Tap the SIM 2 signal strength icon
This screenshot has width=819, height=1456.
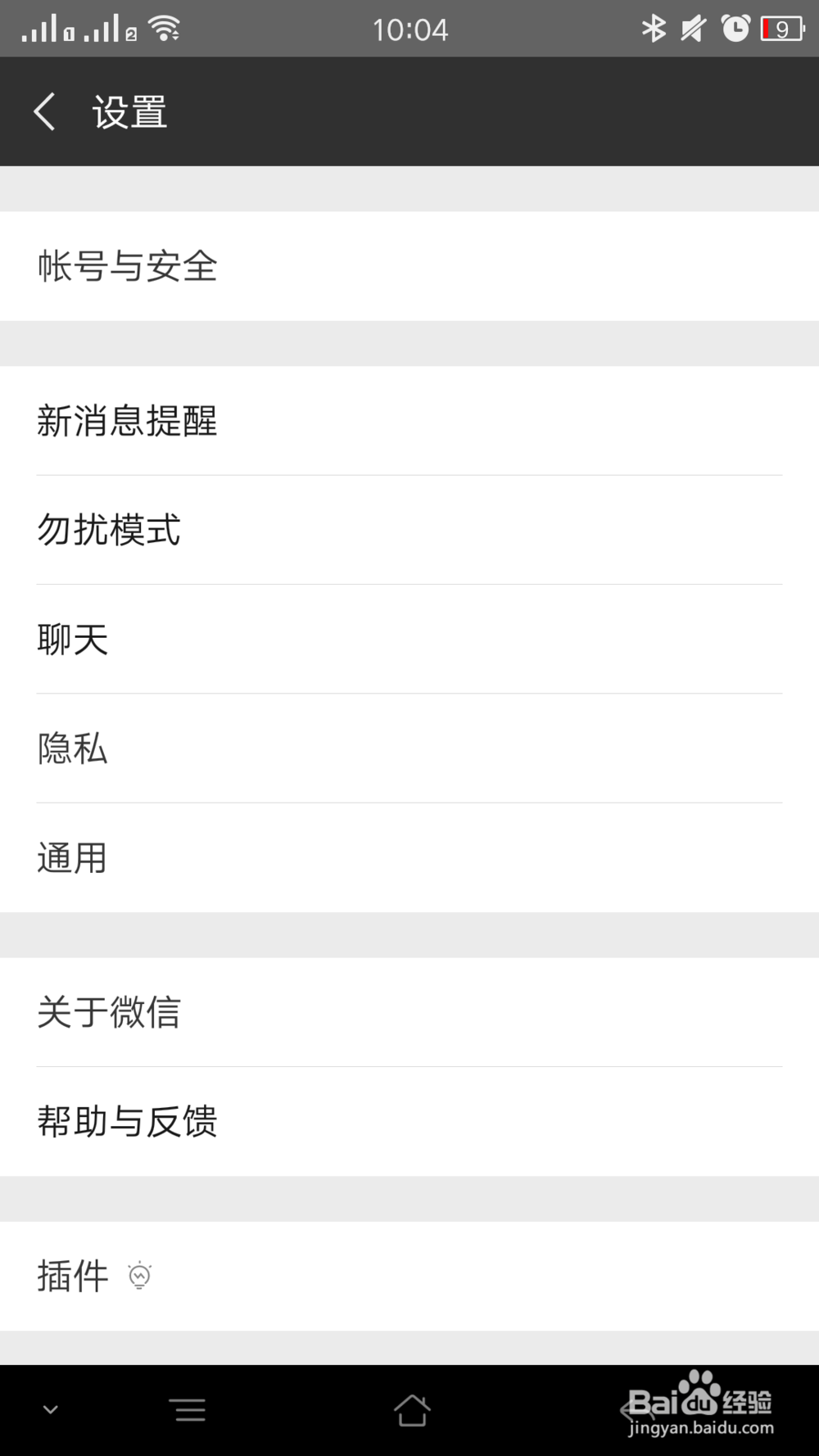pos(106,29)
